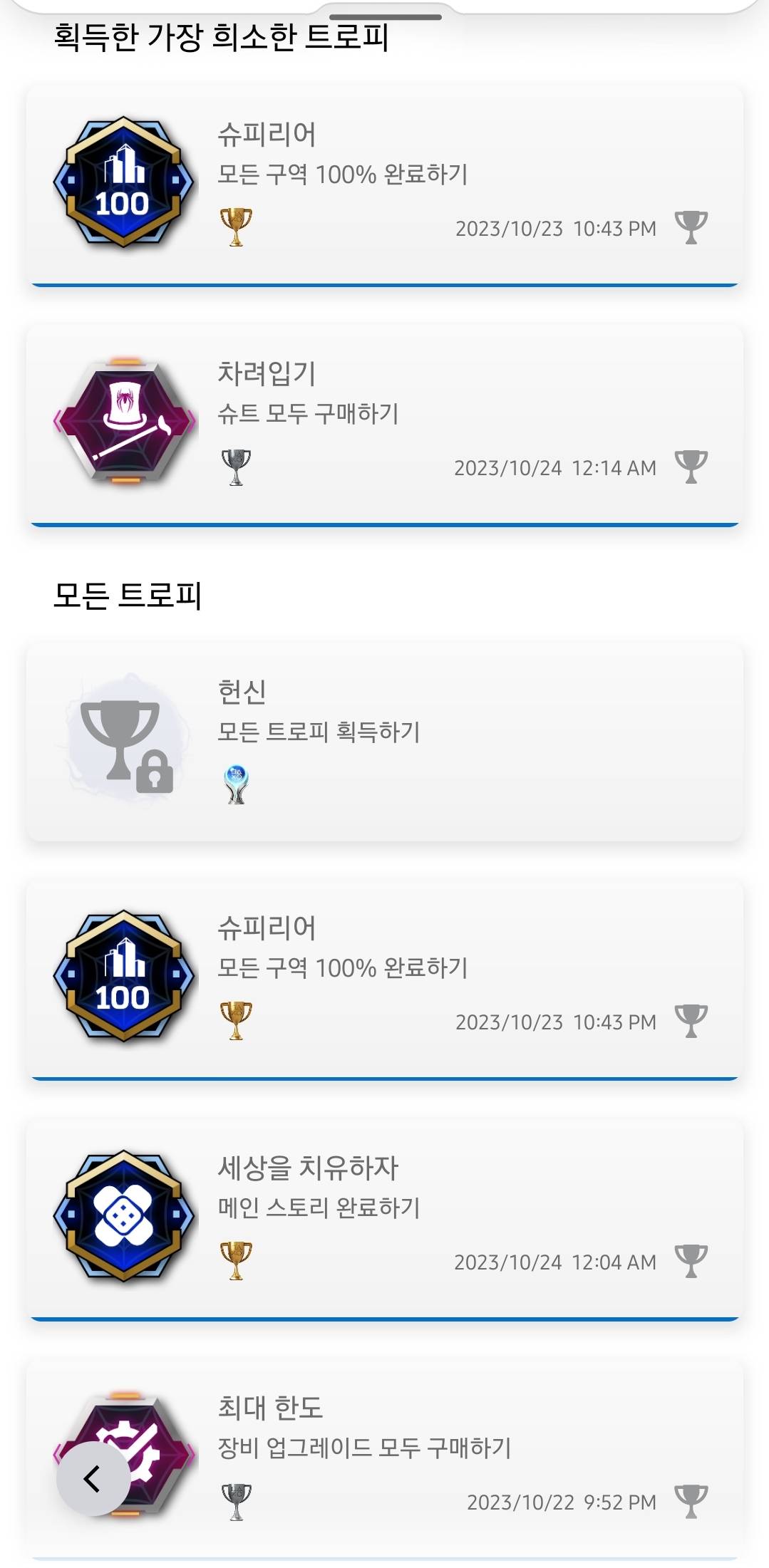Open 슈피리어 card under 획득한 가장 희소한 트로피

(385, 184)
